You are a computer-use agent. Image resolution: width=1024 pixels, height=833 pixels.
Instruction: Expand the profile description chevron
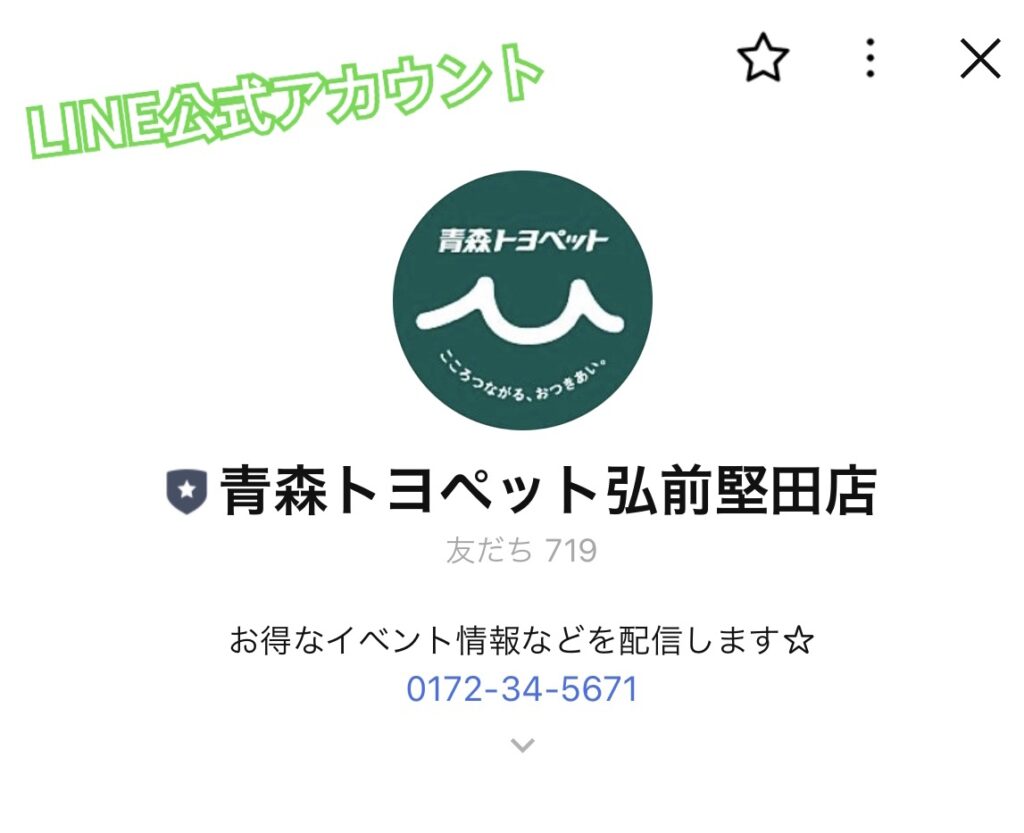[522, 745]
